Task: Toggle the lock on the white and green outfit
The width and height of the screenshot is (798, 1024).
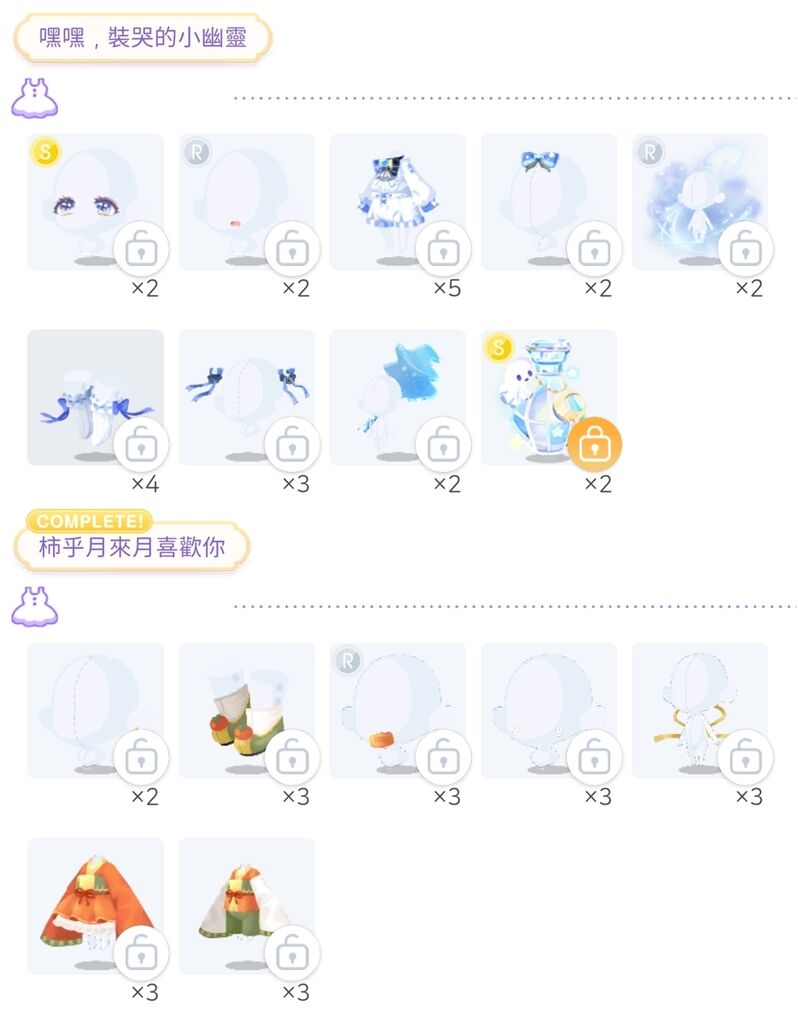Action: coord(292,952)
